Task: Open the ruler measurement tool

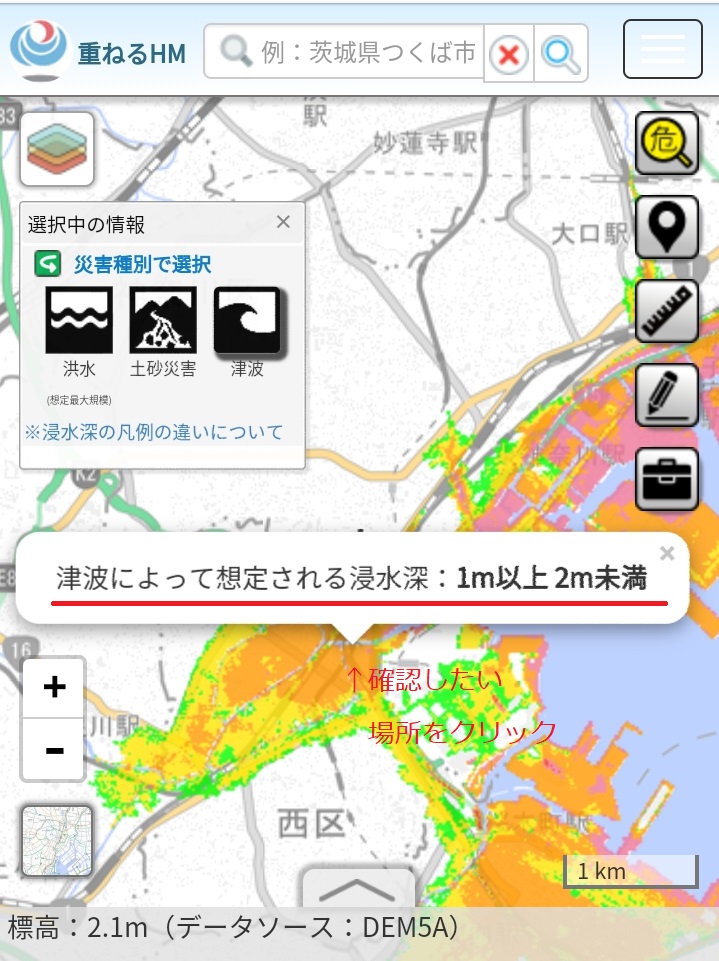Action: click(x=666, y=312)
